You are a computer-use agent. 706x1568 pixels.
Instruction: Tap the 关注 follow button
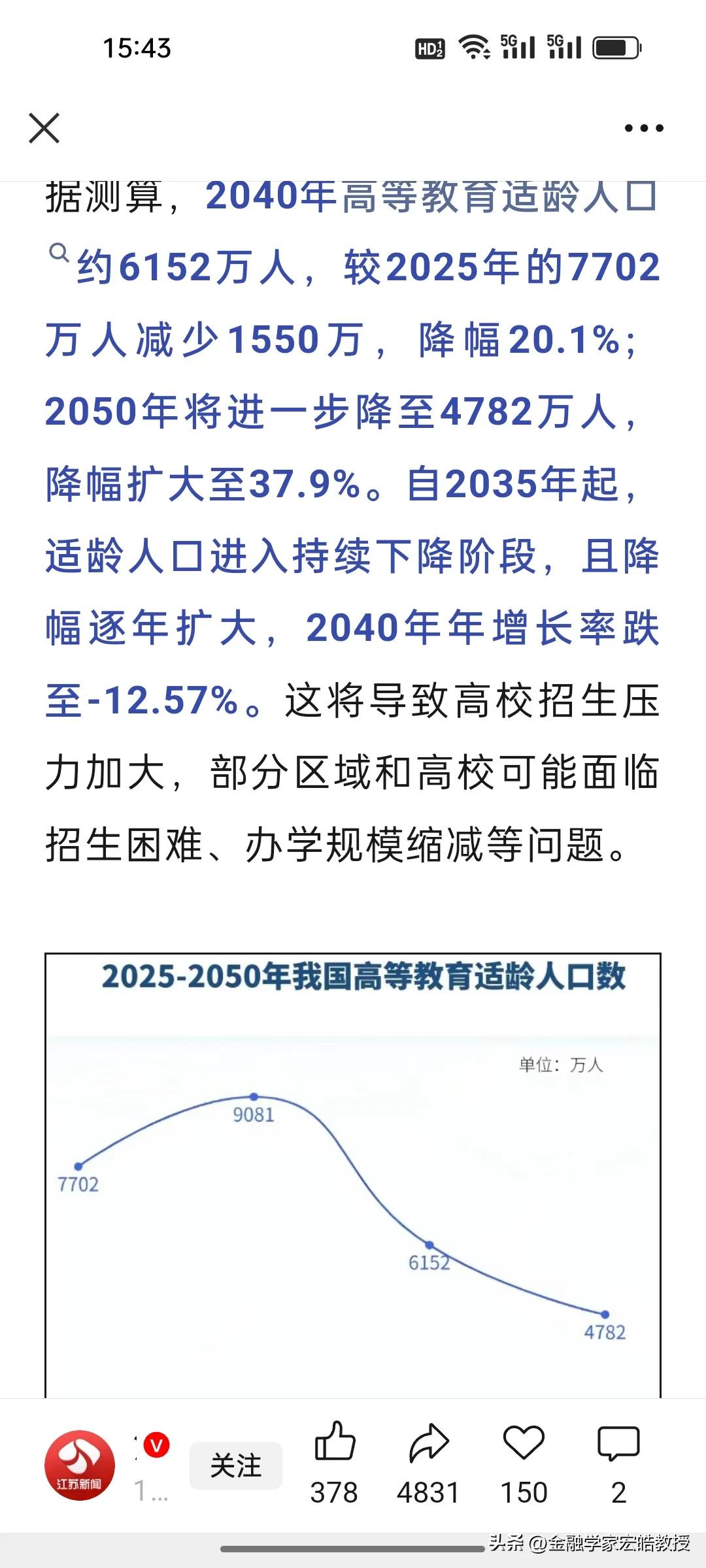point(236,1465)
